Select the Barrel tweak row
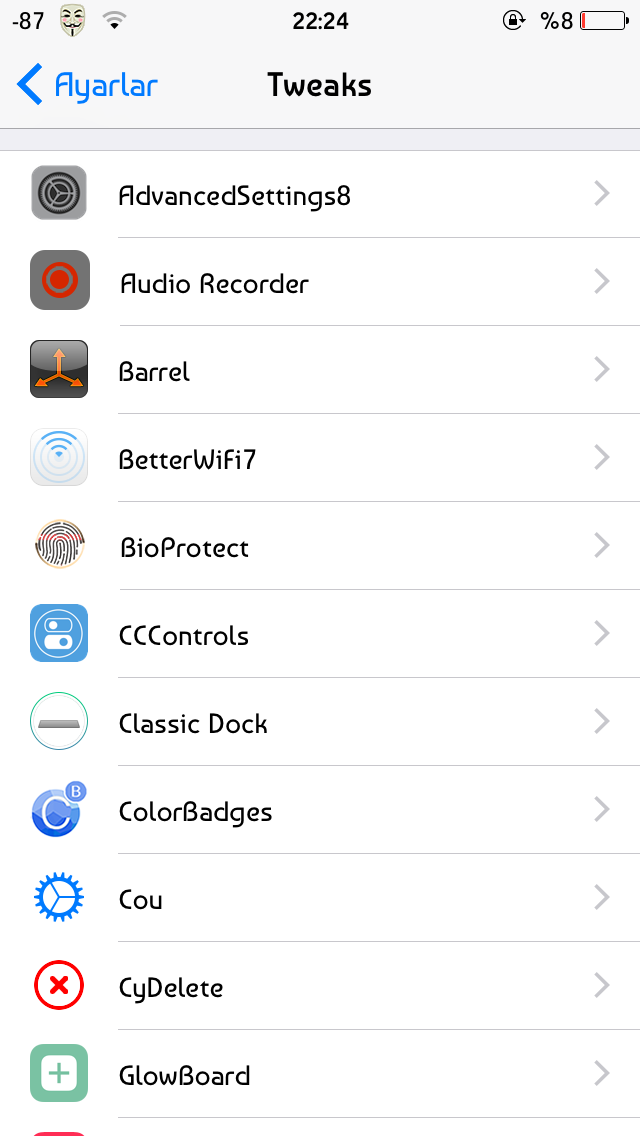This screenshot has height=1136, width=640. [x=320, y=370]
